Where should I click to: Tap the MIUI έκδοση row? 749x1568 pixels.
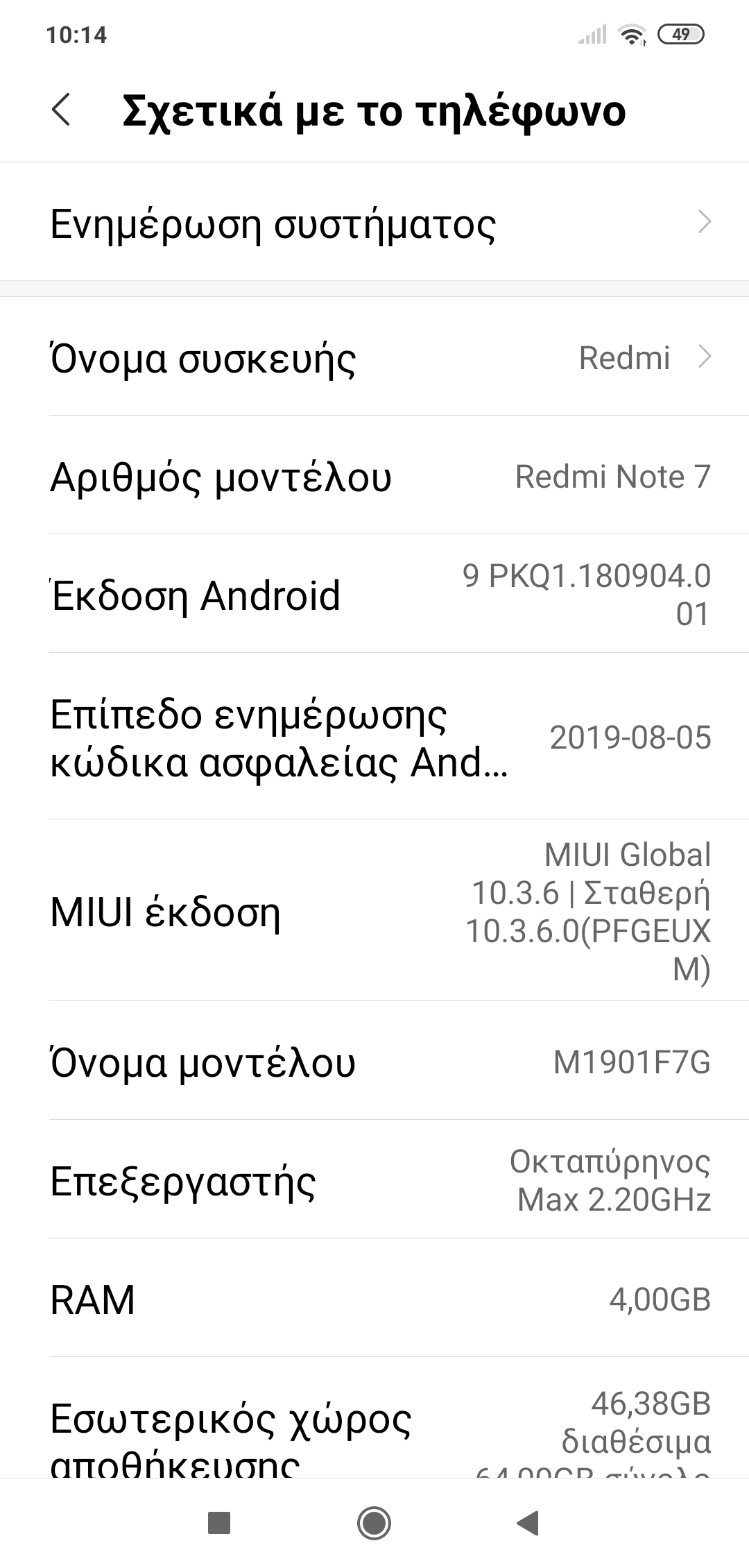click(x=374, y=911)
